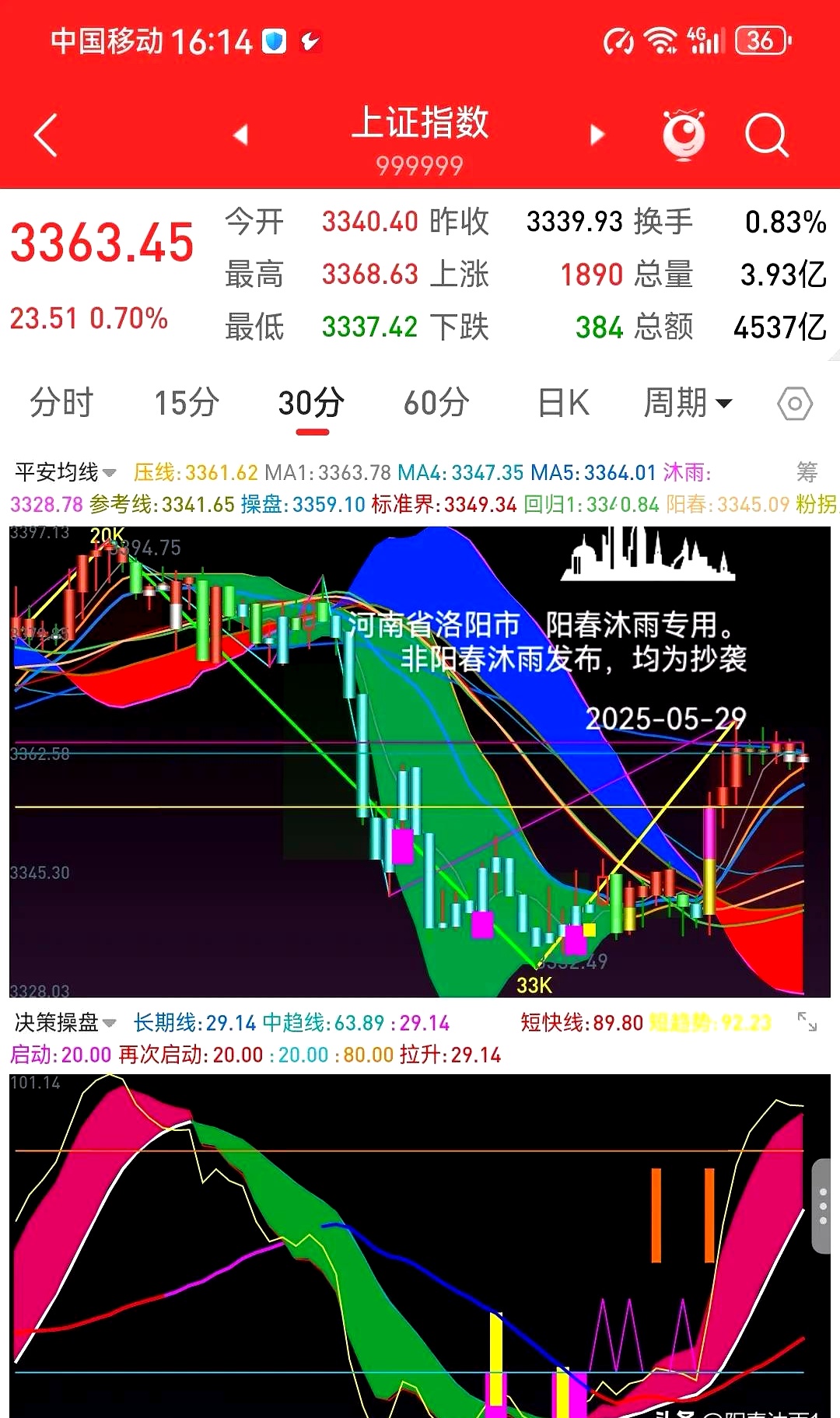Select the 15分 timeframe

point(184,403)
